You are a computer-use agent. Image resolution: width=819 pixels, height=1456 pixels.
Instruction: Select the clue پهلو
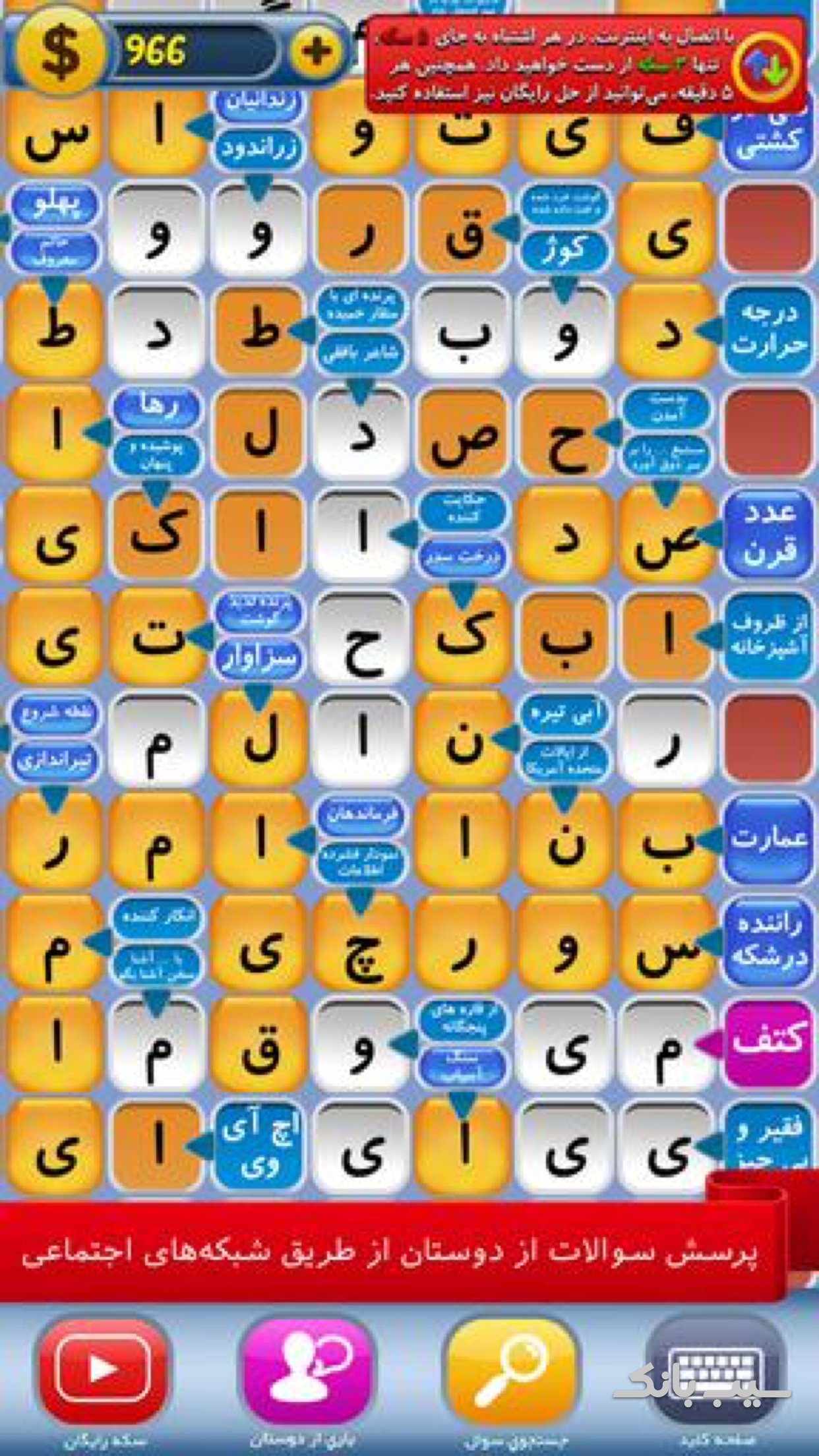55,204
